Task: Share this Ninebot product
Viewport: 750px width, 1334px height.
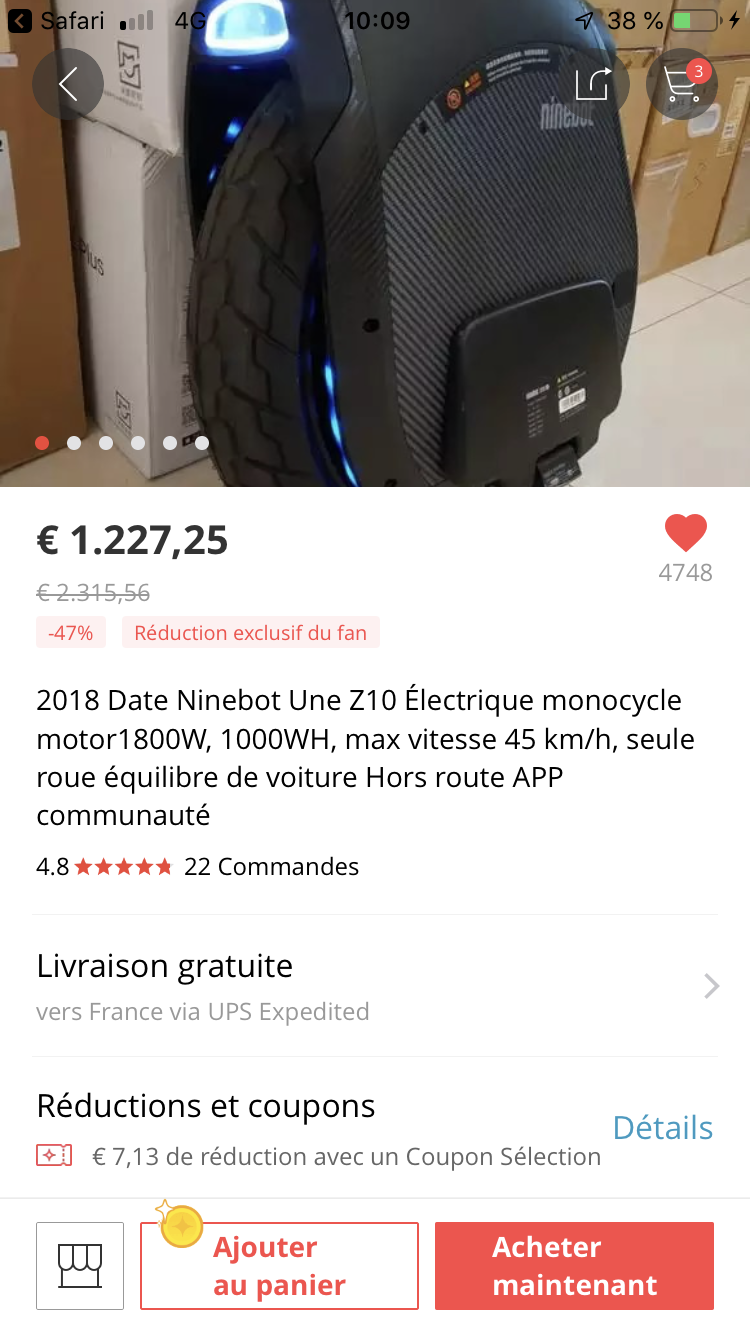Action: coord(593,85)
